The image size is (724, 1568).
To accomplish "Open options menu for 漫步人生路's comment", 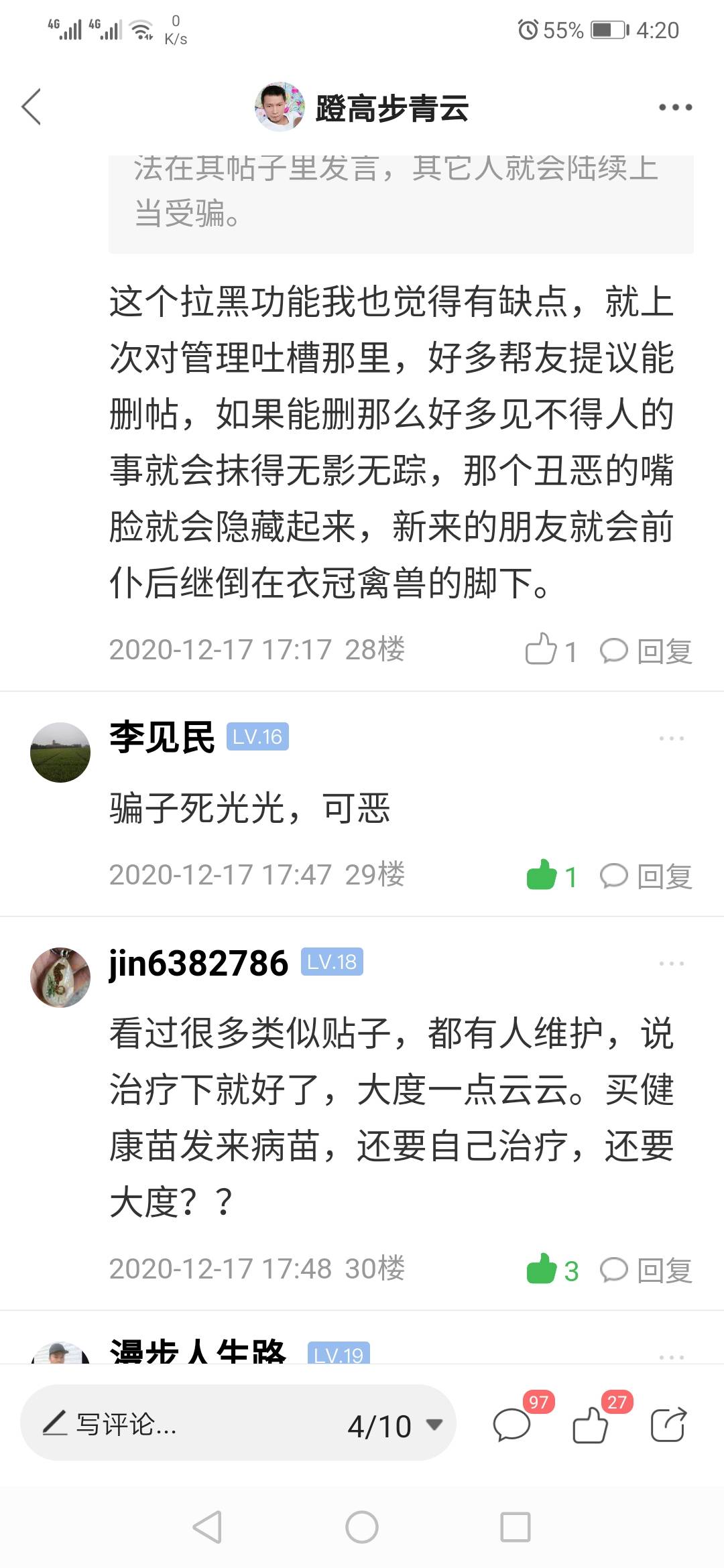I will [671, 1358].
